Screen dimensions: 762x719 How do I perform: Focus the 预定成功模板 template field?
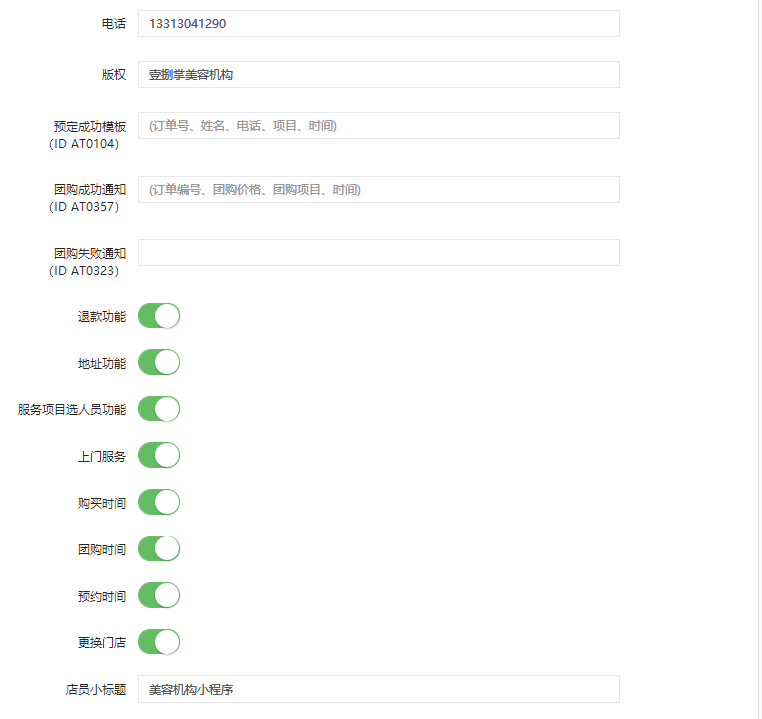[378, 126]
